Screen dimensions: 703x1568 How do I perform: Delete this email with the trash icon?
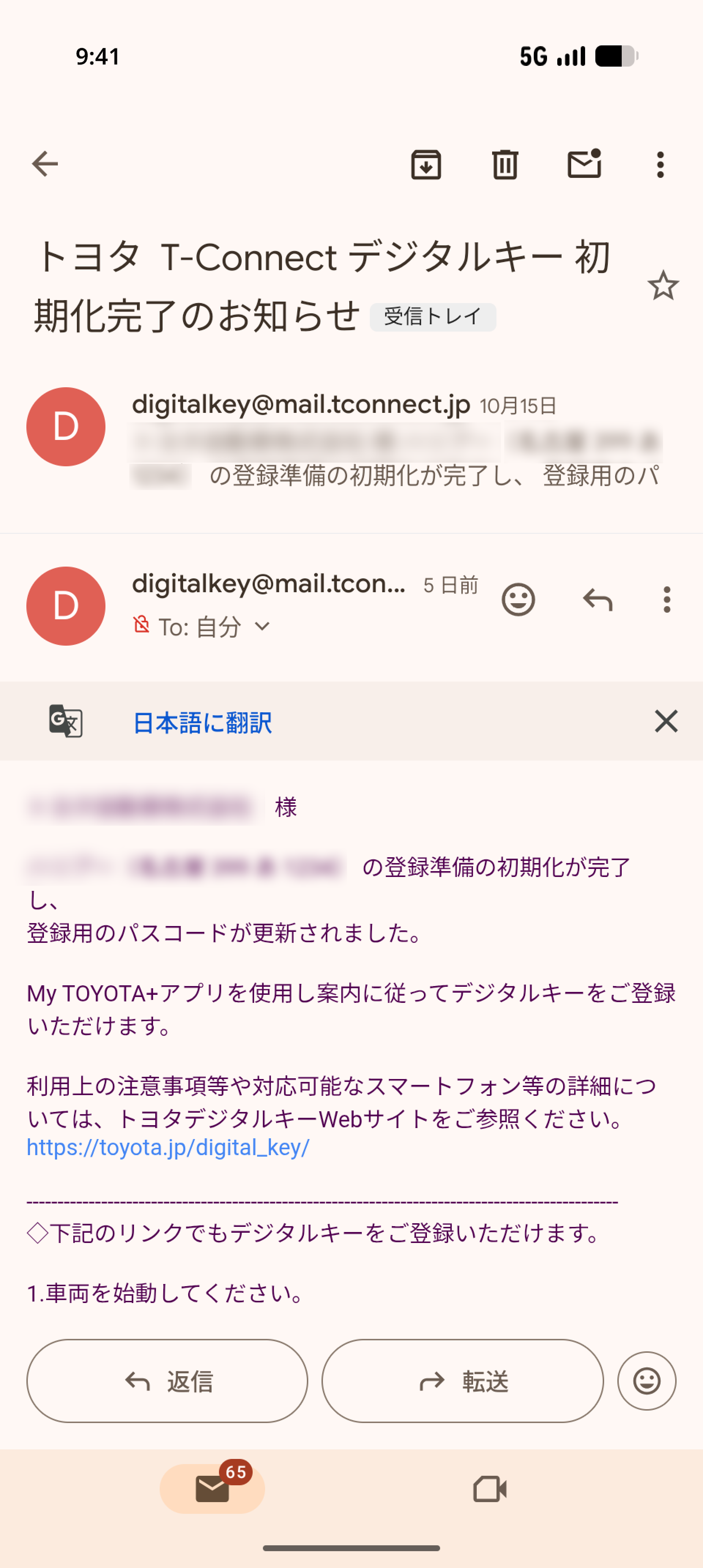coord(505,164)
